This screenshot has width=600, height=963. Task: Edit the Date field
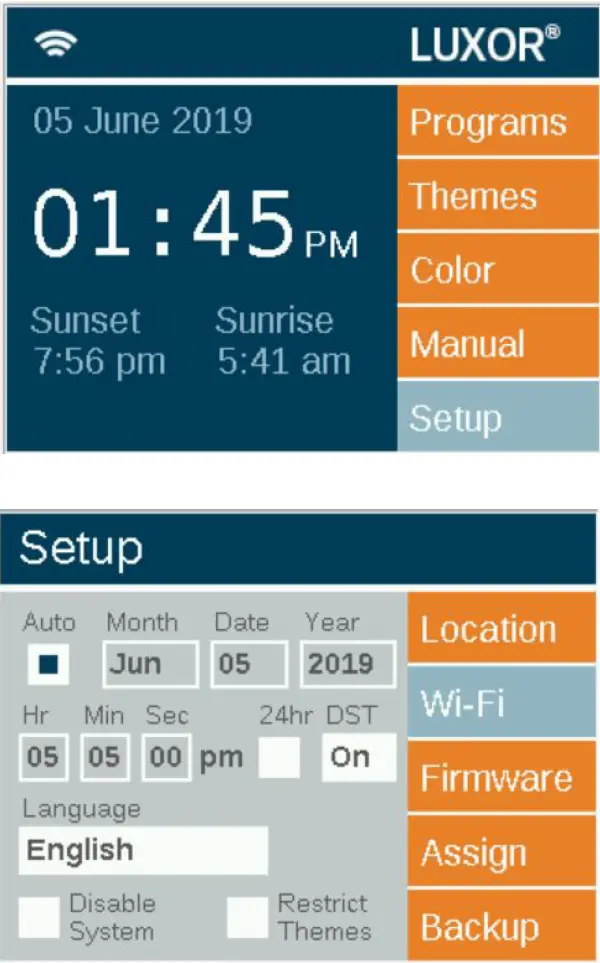248,665
